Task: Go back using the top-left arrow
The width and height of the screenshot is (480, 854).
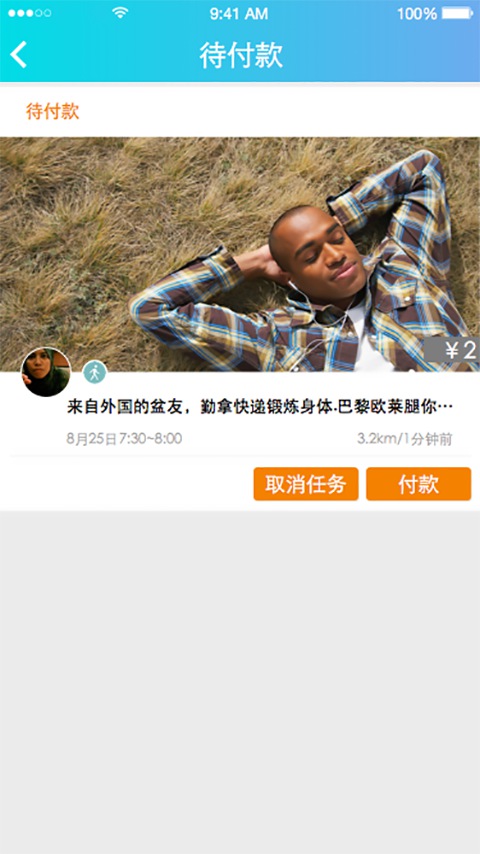Action: pos(19,54)
